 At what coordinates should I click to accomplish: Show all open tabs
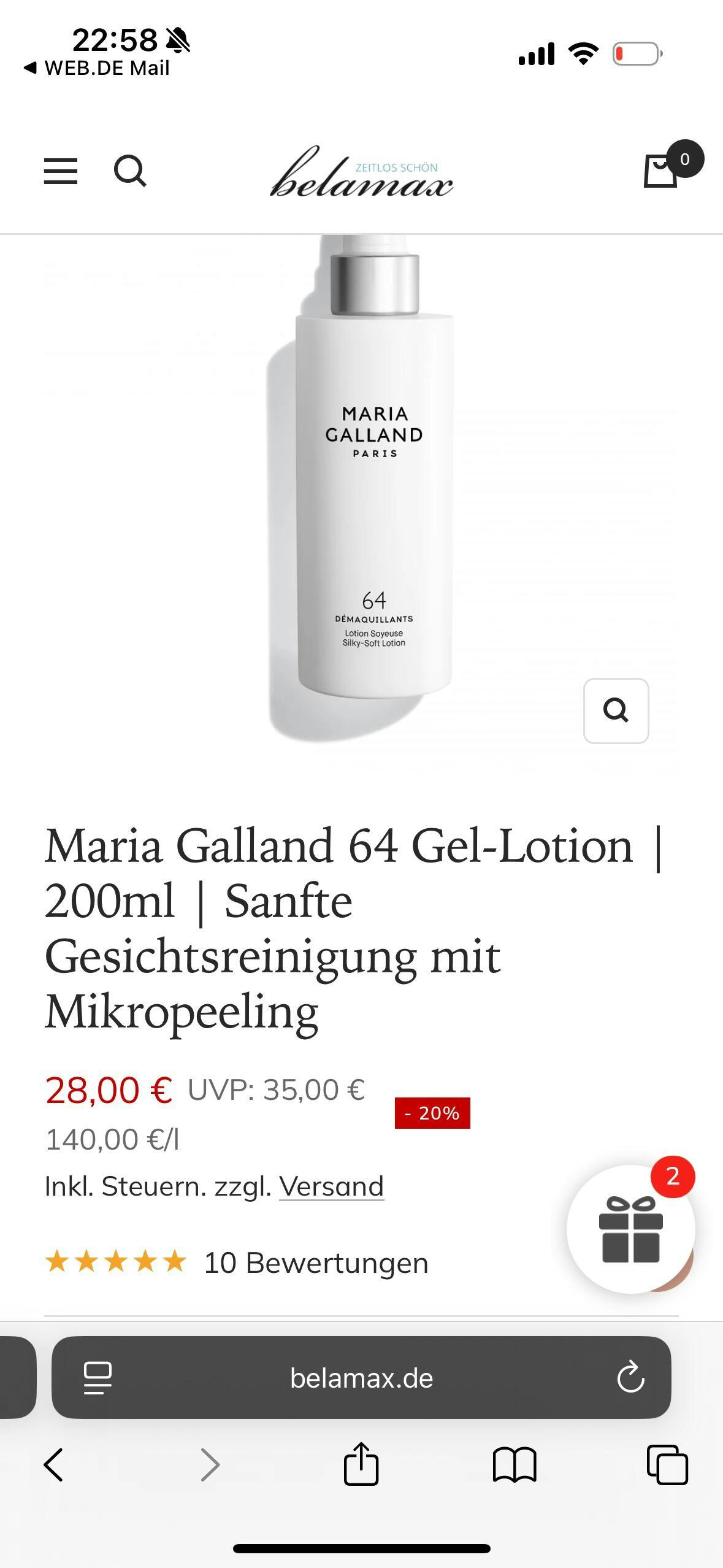pos(667,1465)
